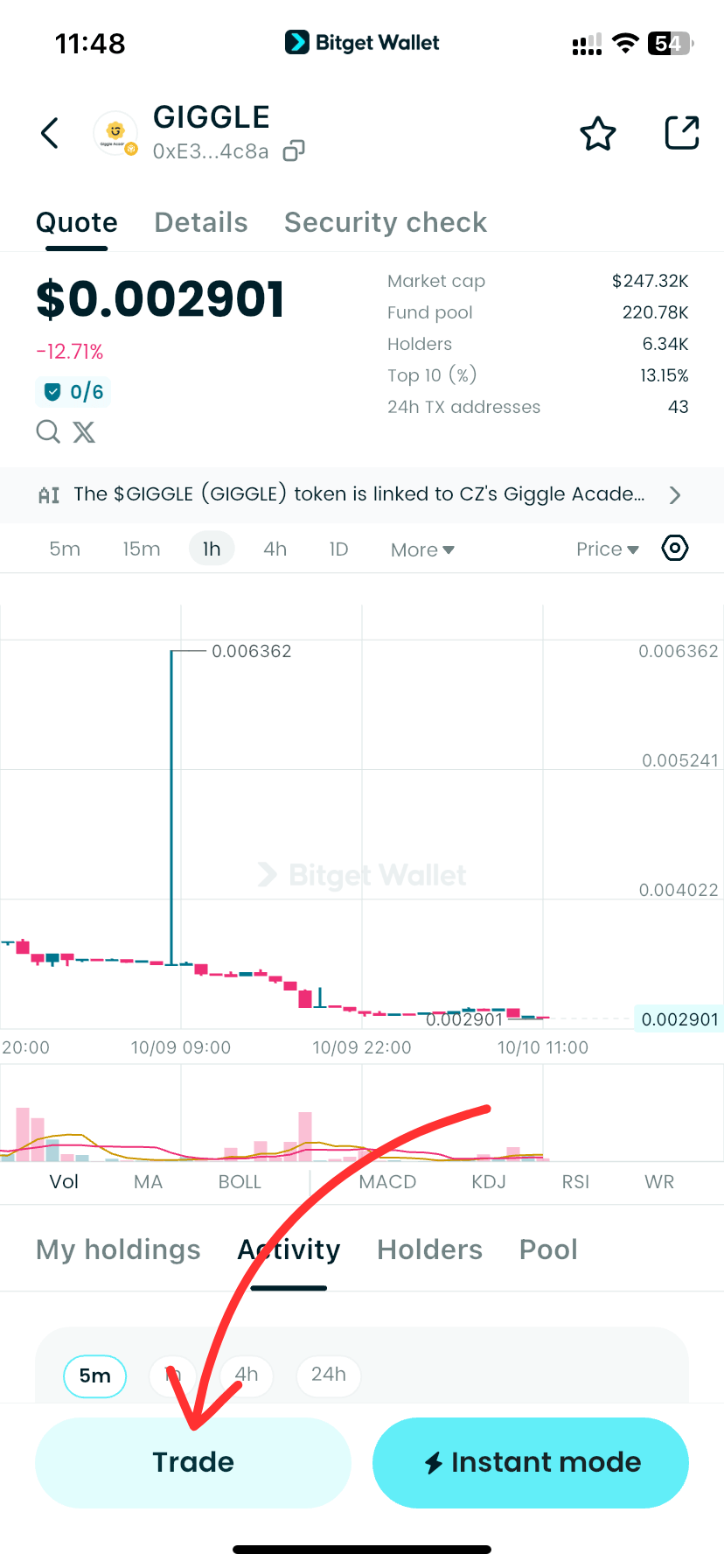Viewport: 724px width, 1568px height.
Task: Tap the Trade button
Action: pos(193,1462)
